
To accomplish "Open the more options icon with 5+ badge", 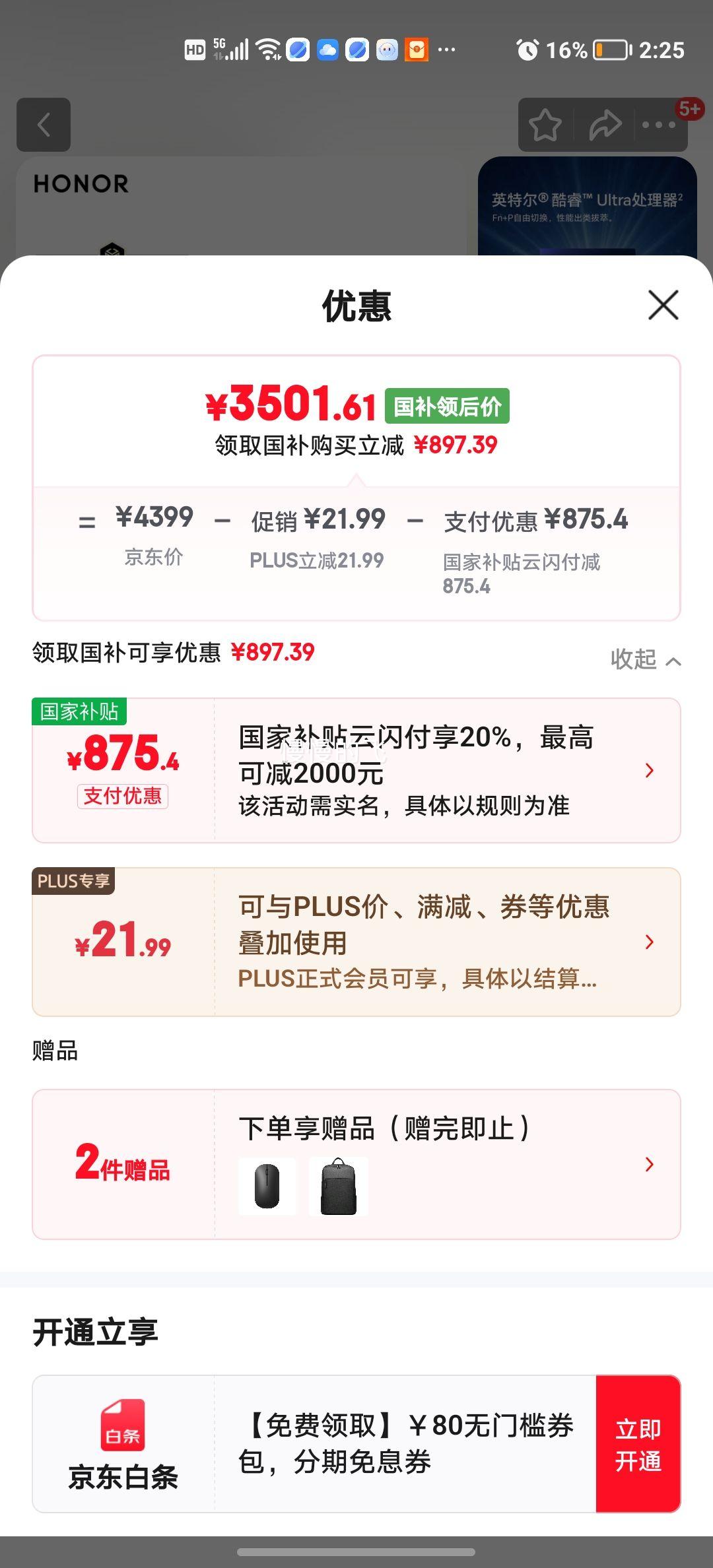I will click(x=659, y=125).
